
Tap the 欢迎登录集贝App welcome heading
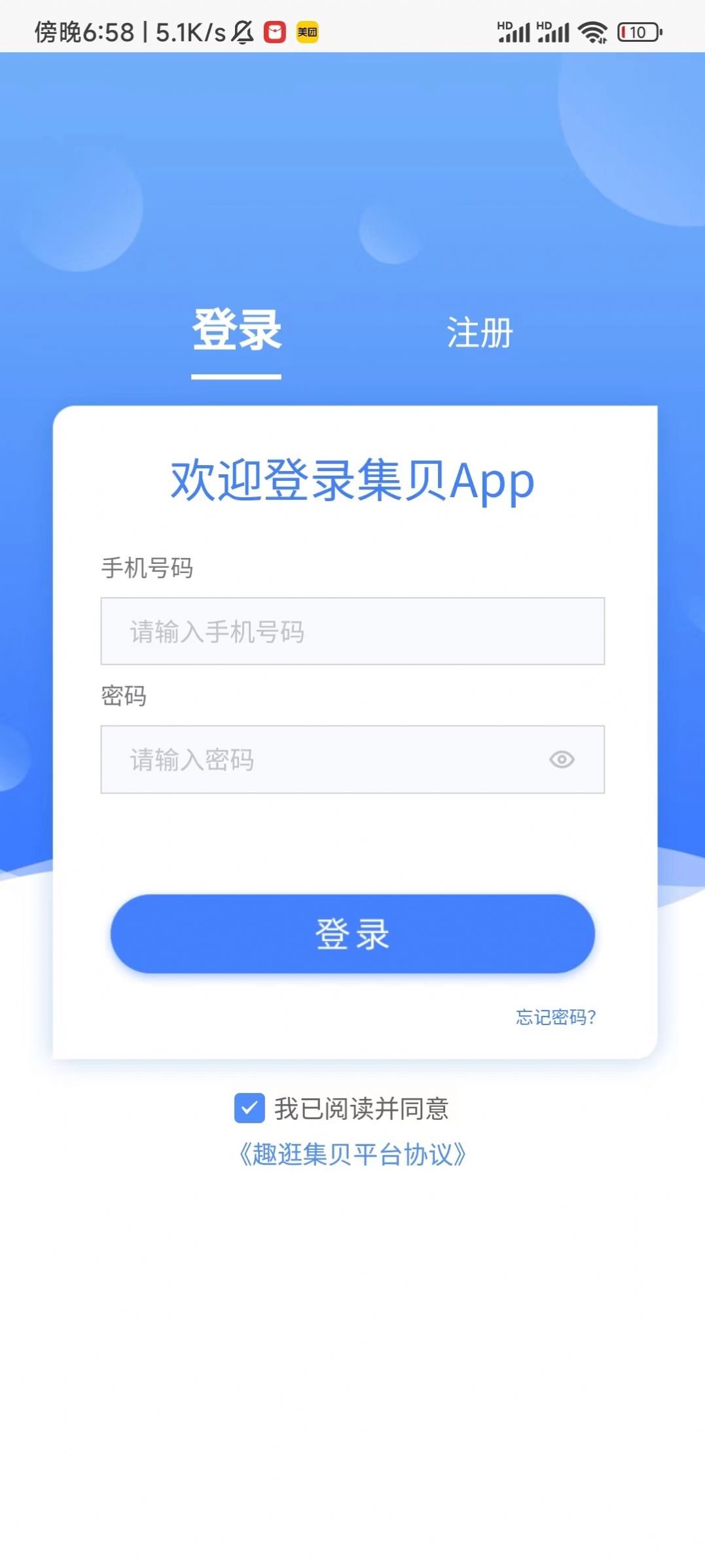(352, 484)
